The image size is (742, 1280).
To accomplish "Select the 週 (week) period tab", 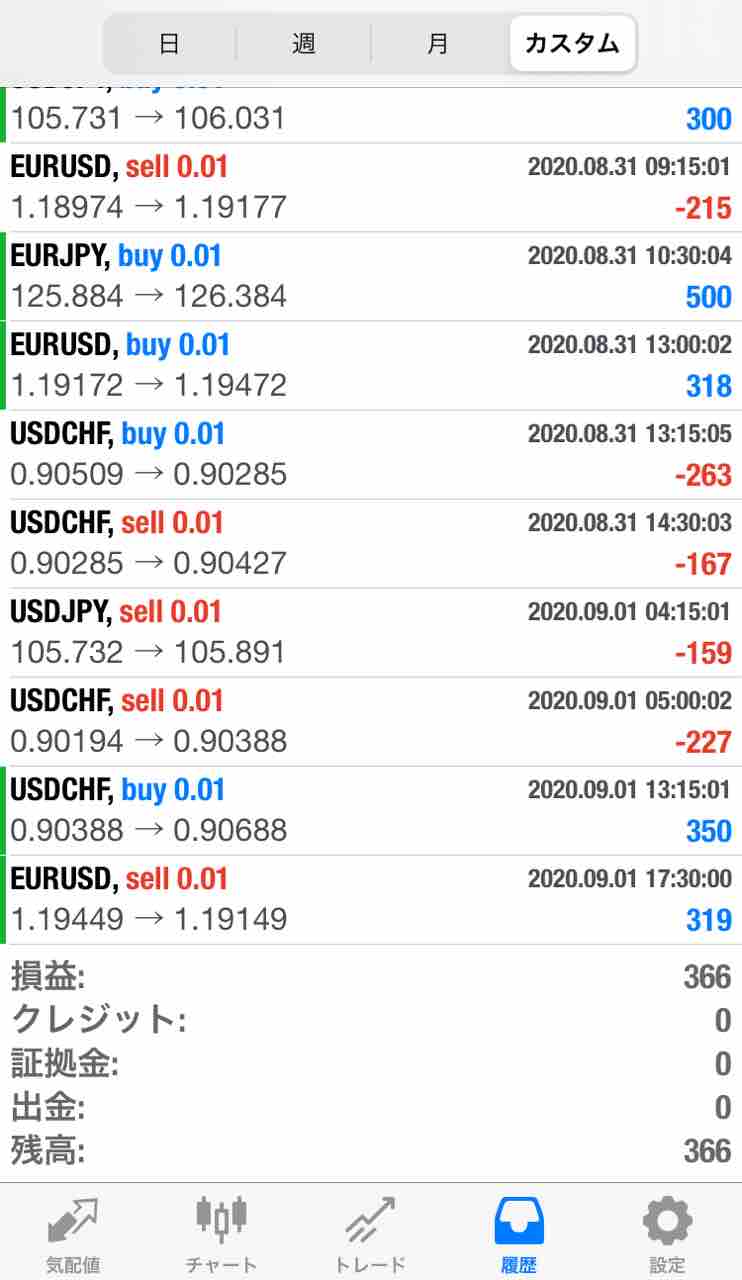I will pos(304,44).
